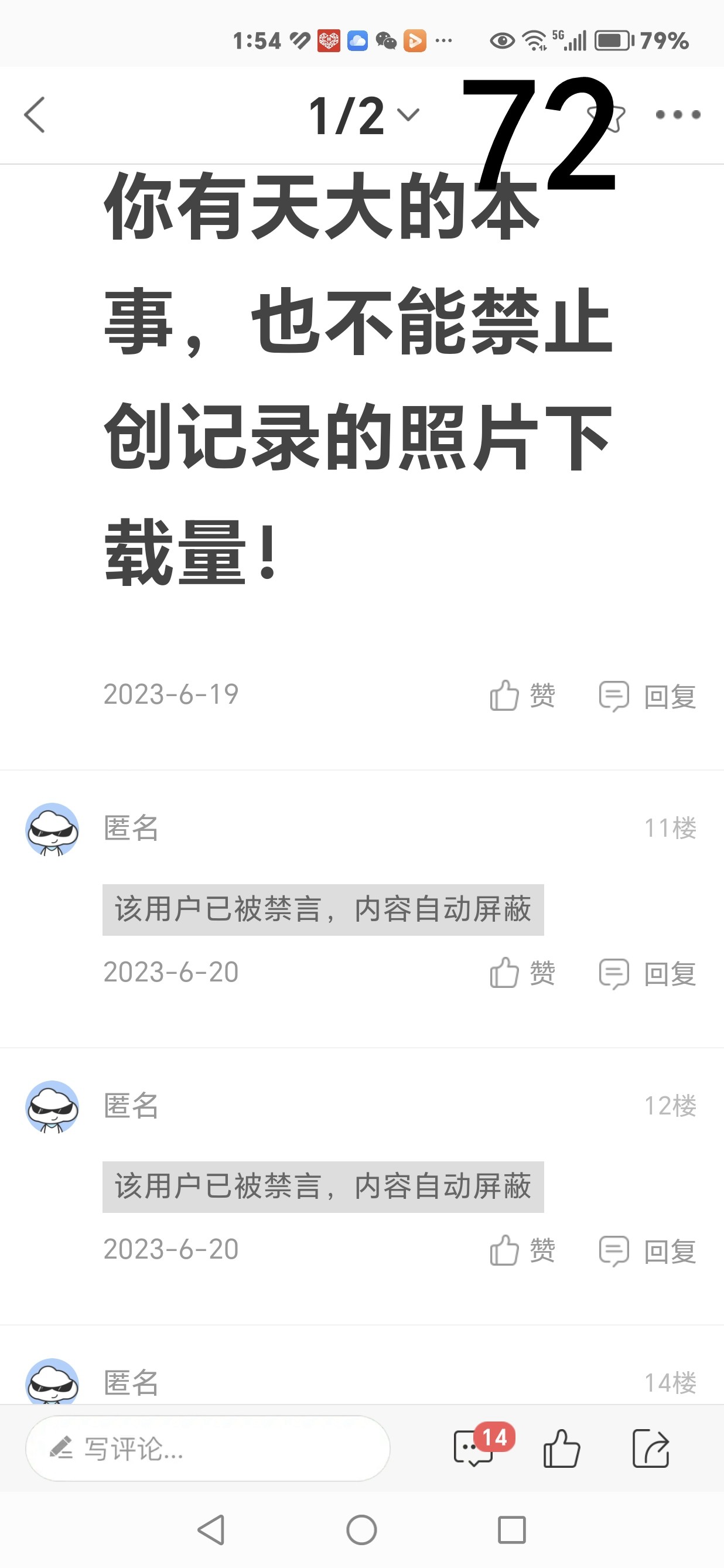
Task: Tap the 写评论 comment input field
Action: (207, 1448)
